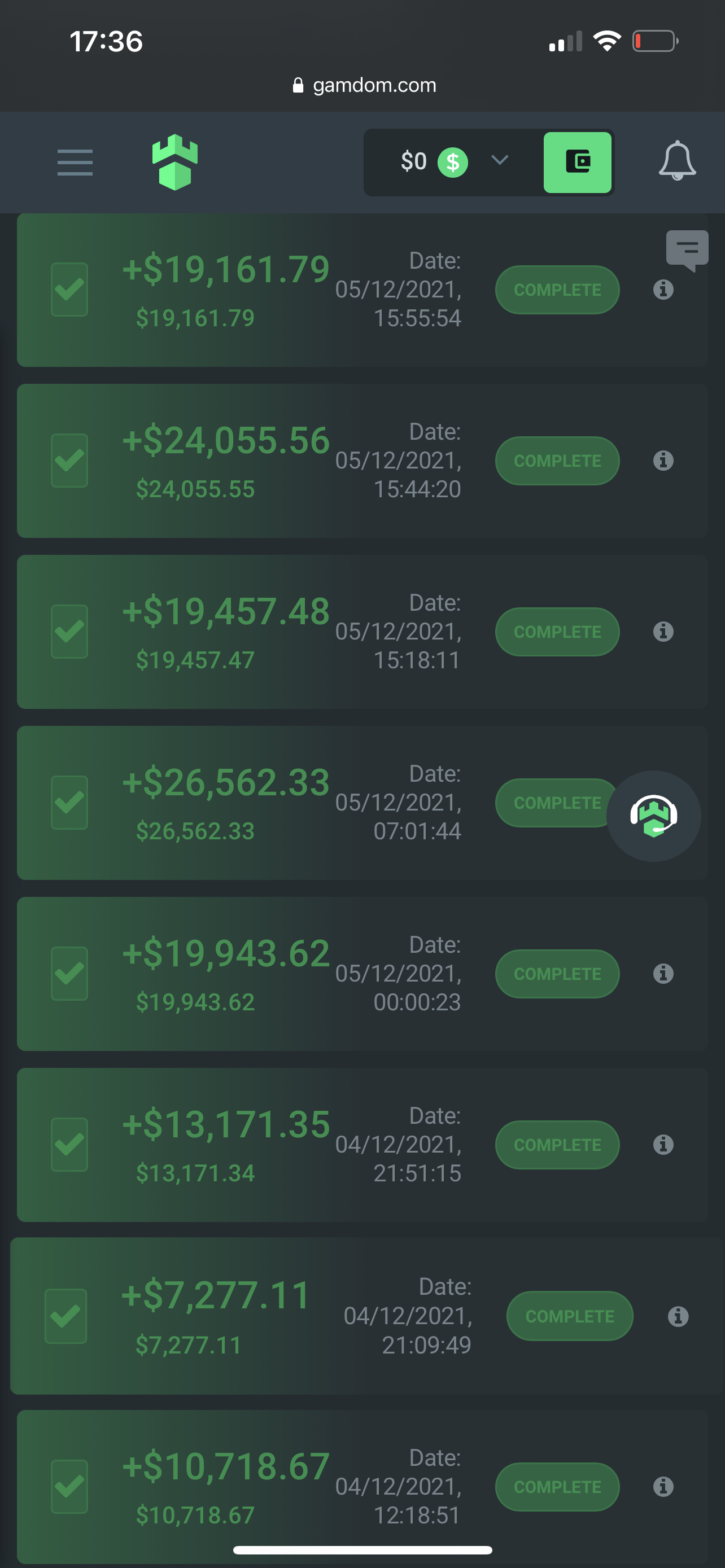View info for the $10,718.67 transaction

coord(663,1487)
